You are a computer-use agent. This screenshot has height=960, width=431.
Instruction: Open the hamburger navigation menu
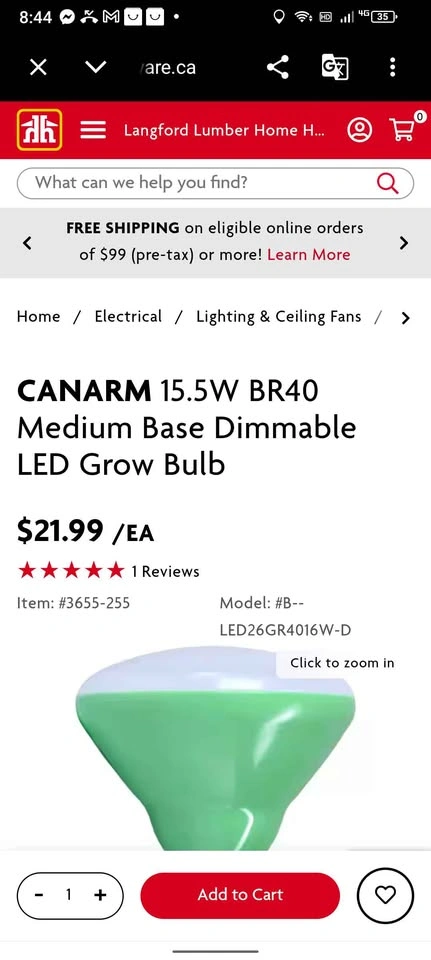[93, 130]
